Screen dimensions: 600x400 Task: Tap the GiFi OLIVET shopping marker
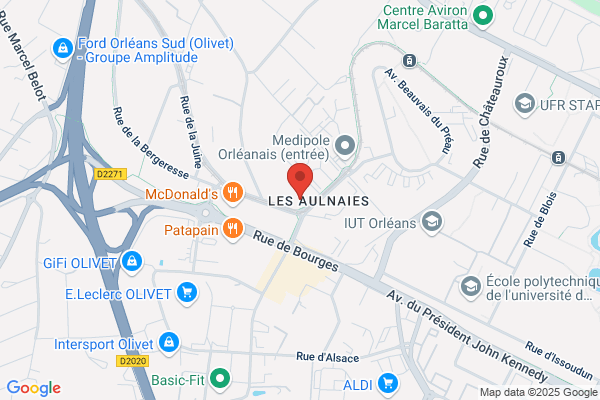click(x=132, y=261)
